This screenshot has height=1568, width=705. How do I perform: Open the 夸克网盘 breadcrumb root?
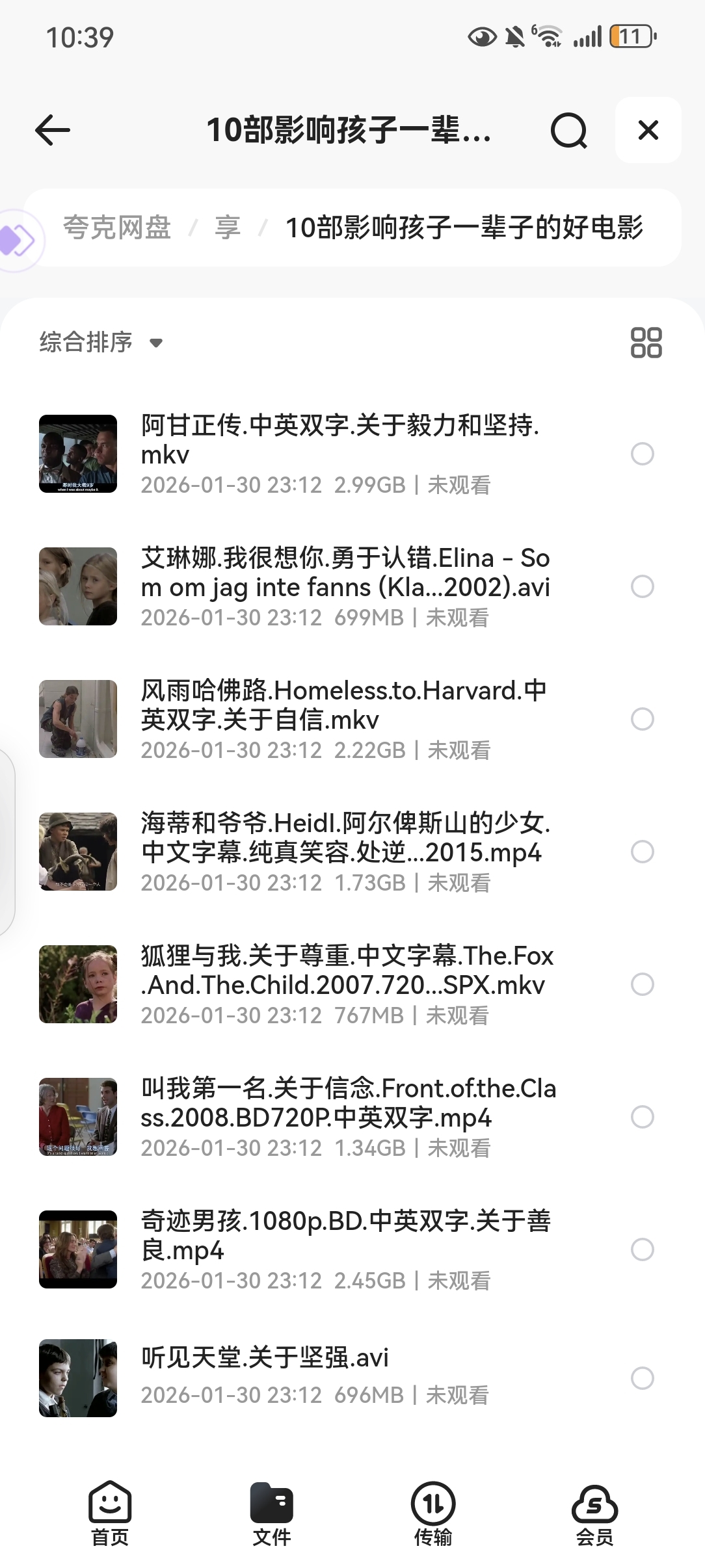pos(117,228)
